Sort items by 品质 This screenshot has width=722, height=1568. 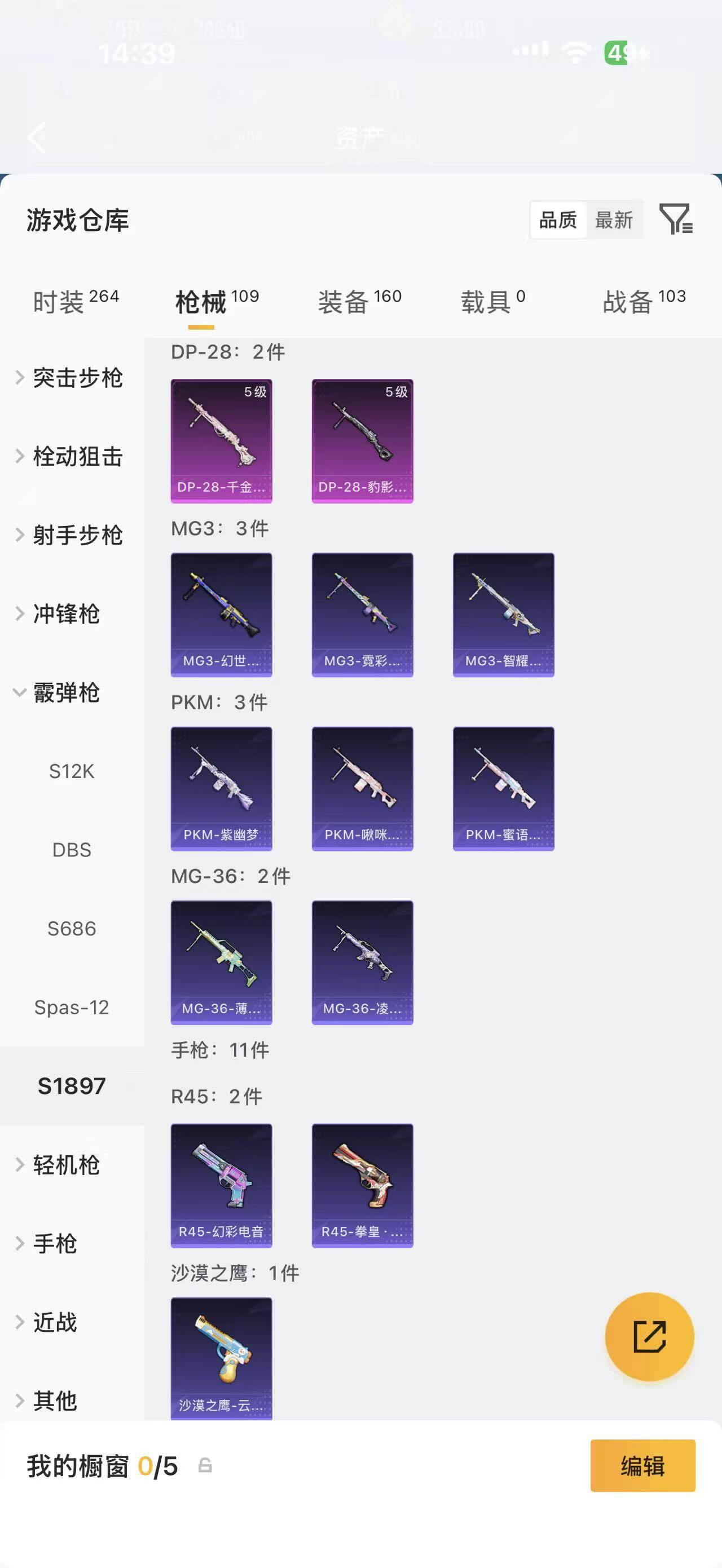point(558,220)
